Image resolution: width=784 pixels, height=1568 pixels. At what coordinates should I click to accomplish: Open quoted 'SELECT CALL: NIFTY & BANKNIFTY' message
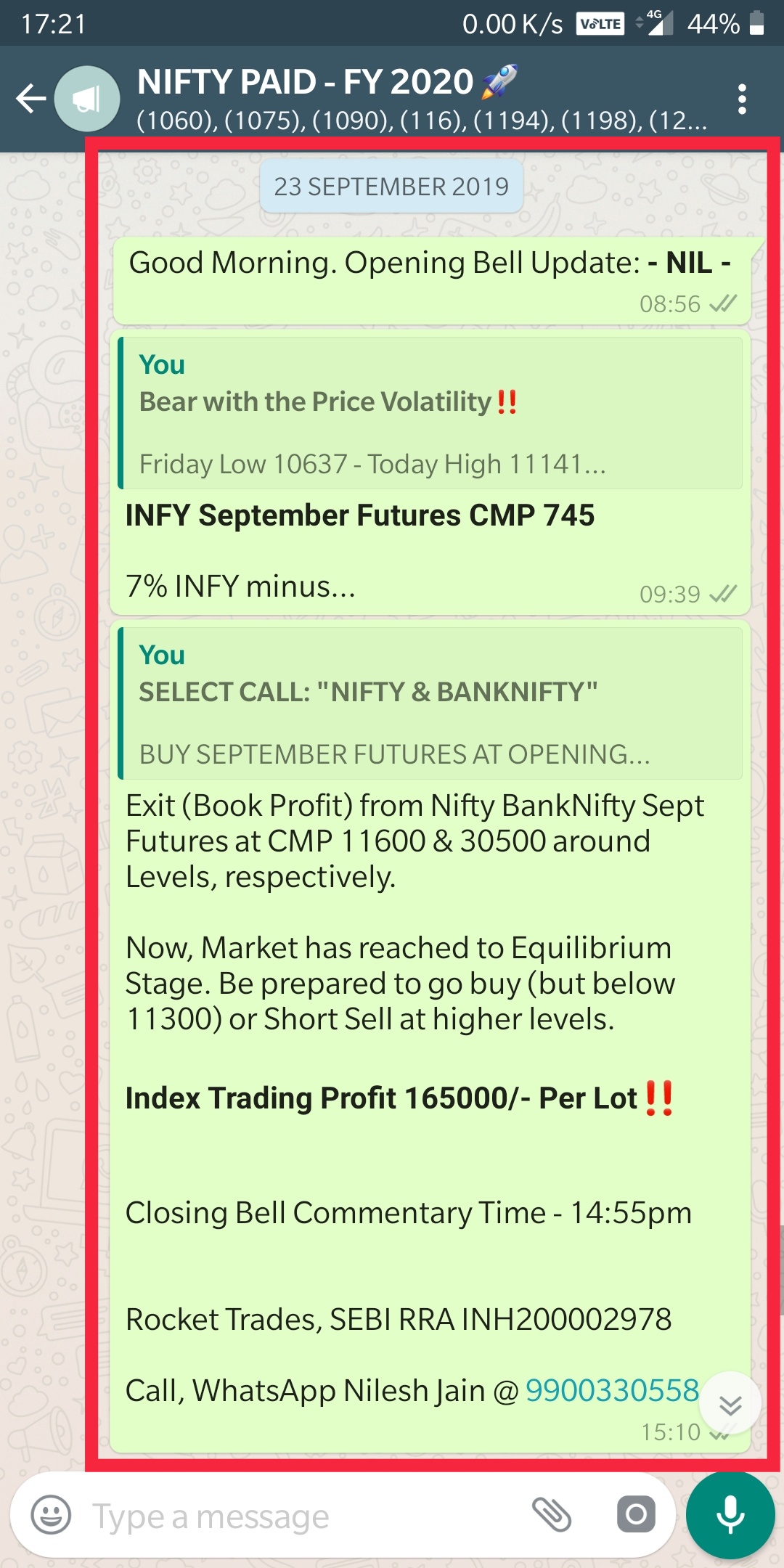coord(430,703)
